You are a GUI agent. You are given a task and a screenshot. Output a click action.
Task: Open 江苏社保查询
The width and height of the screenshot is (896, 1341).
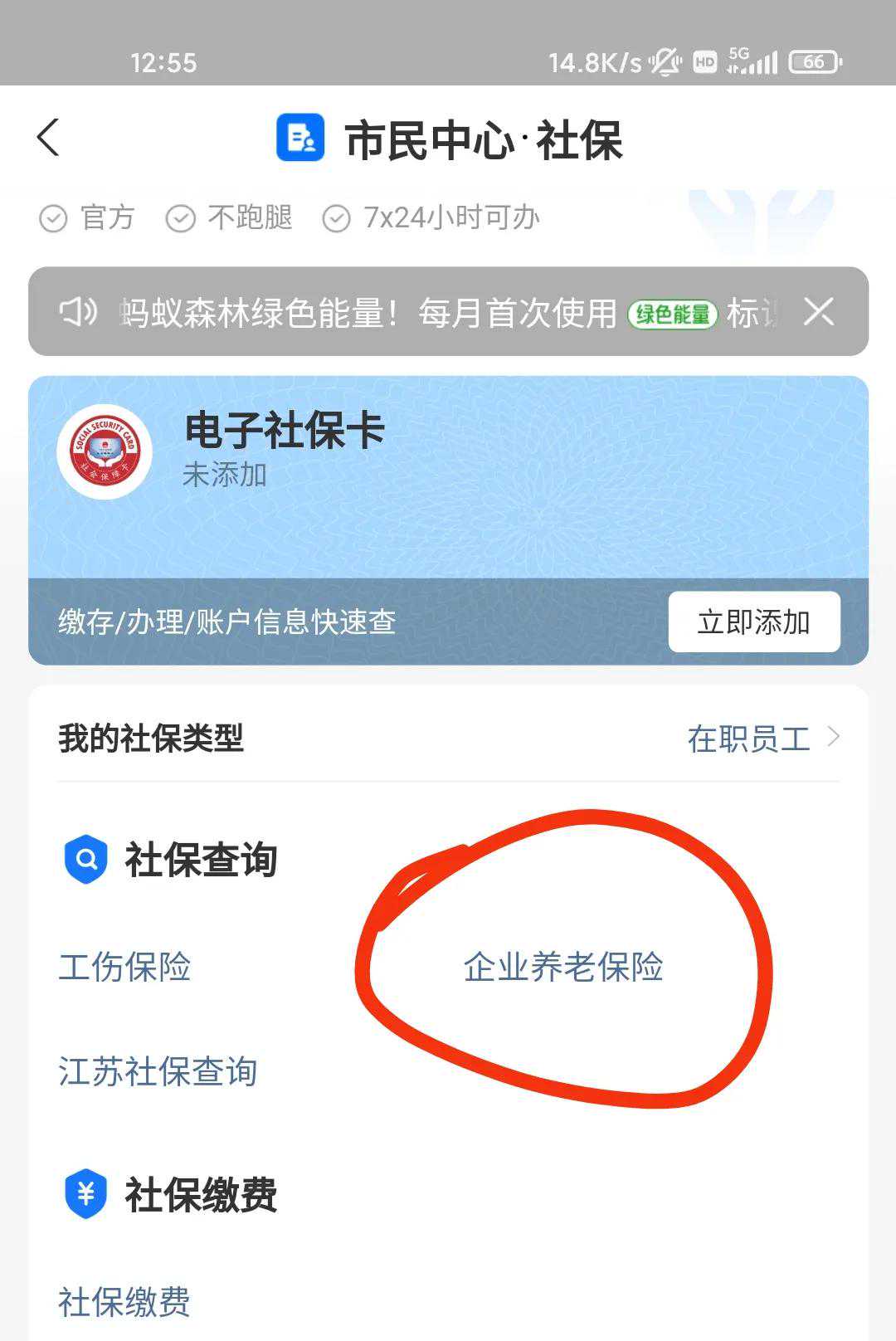[158, 1071]
